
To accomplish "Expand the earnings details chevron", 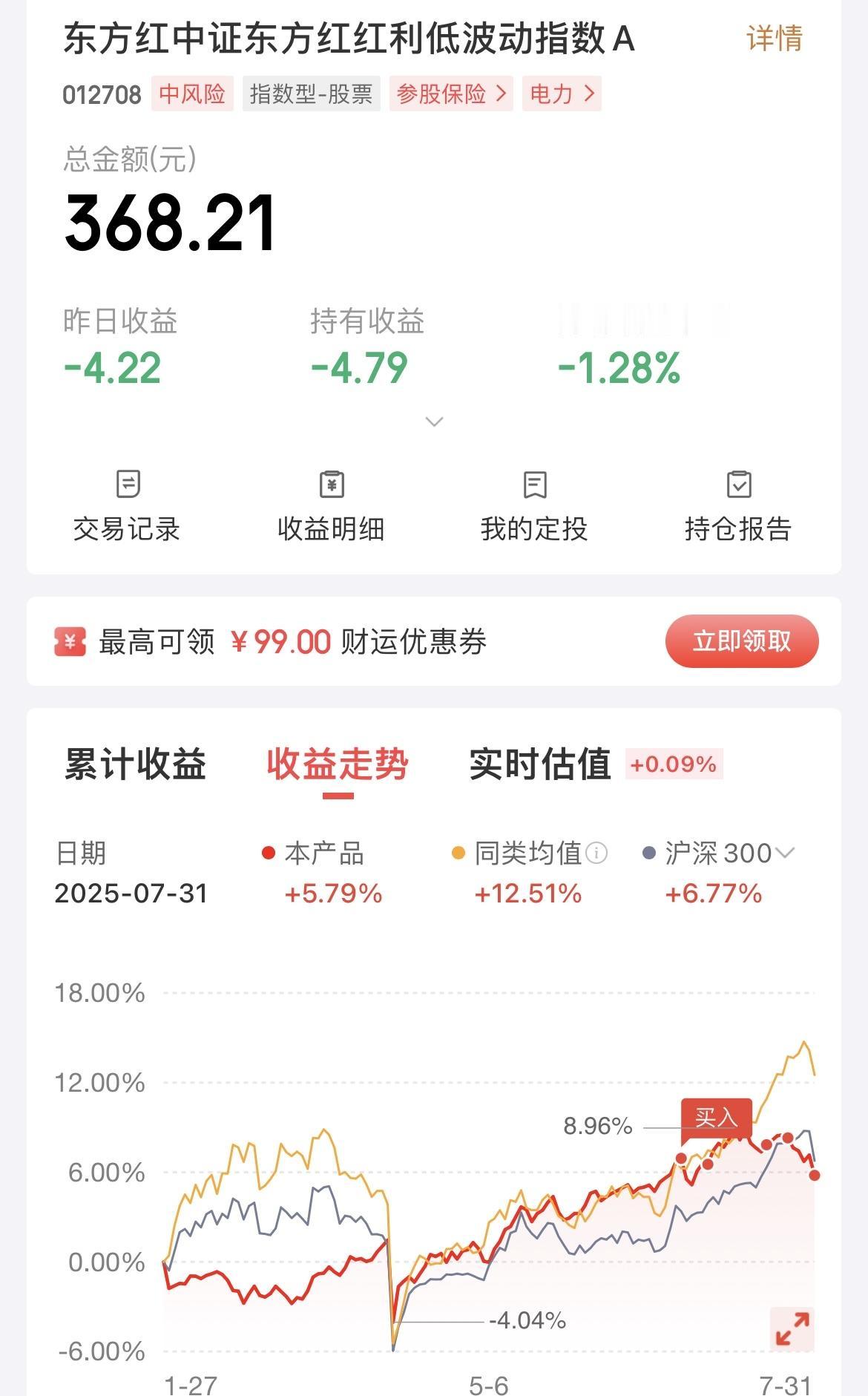I will [x=434, y=422].
